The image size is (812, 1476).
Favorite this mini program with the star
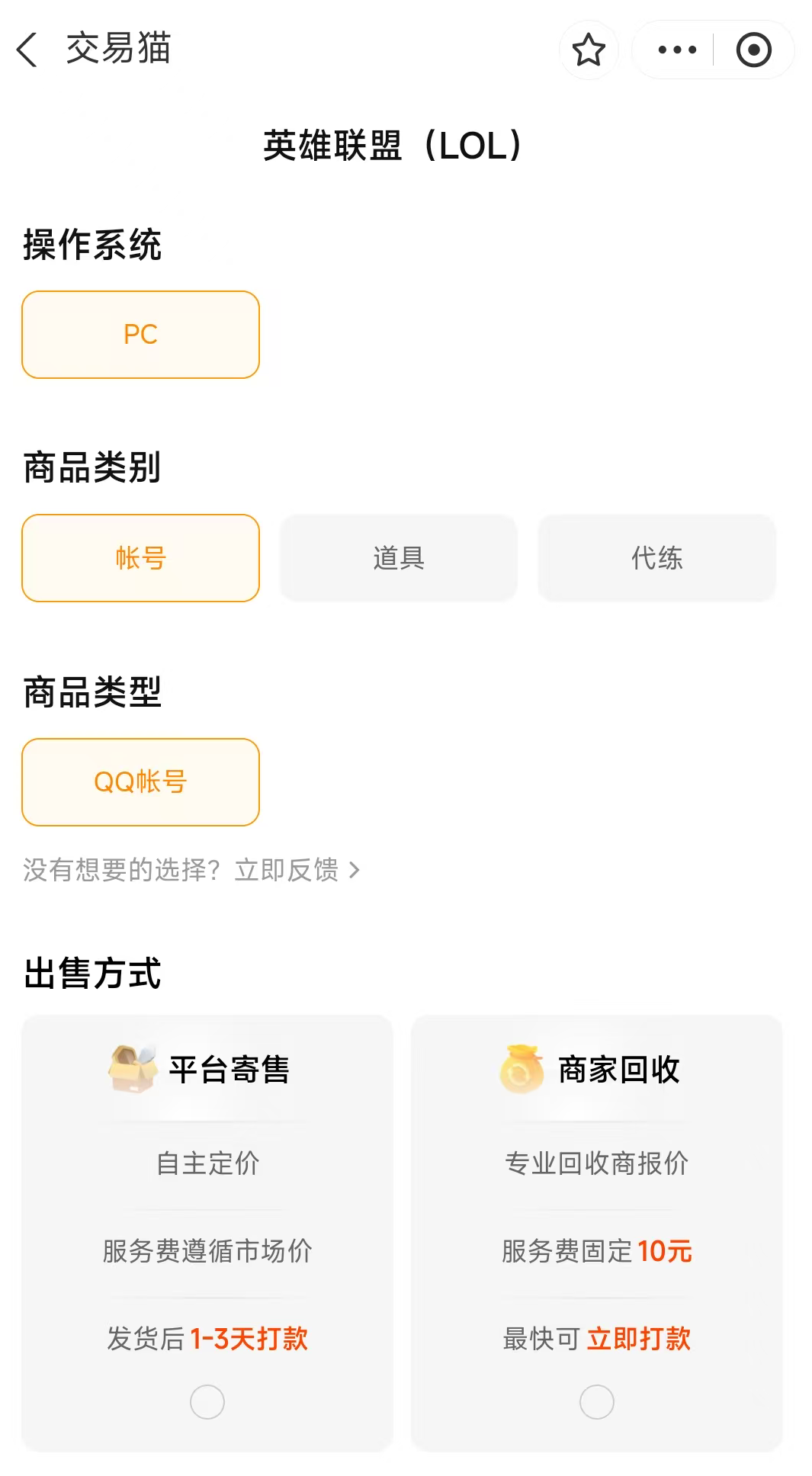click(x=589, y=50)
